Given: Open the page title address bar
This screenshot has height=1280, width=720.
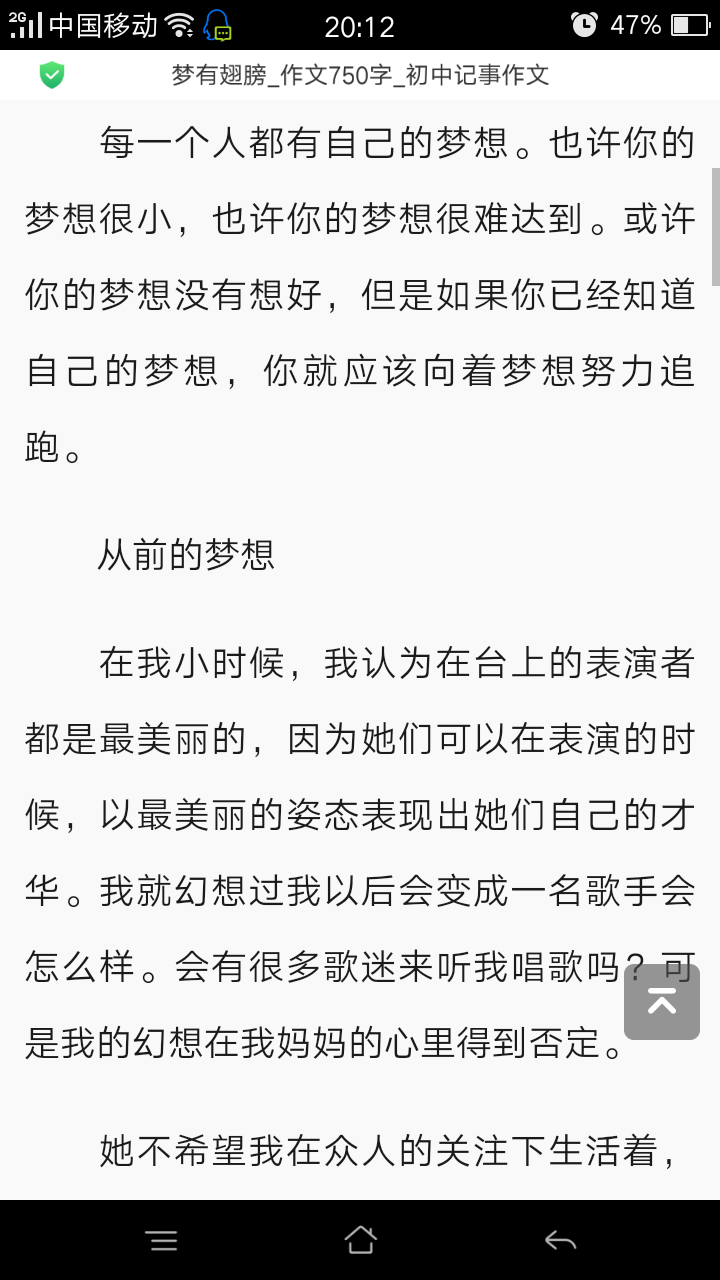Looking at the screenshot, I should coord(360,75).
